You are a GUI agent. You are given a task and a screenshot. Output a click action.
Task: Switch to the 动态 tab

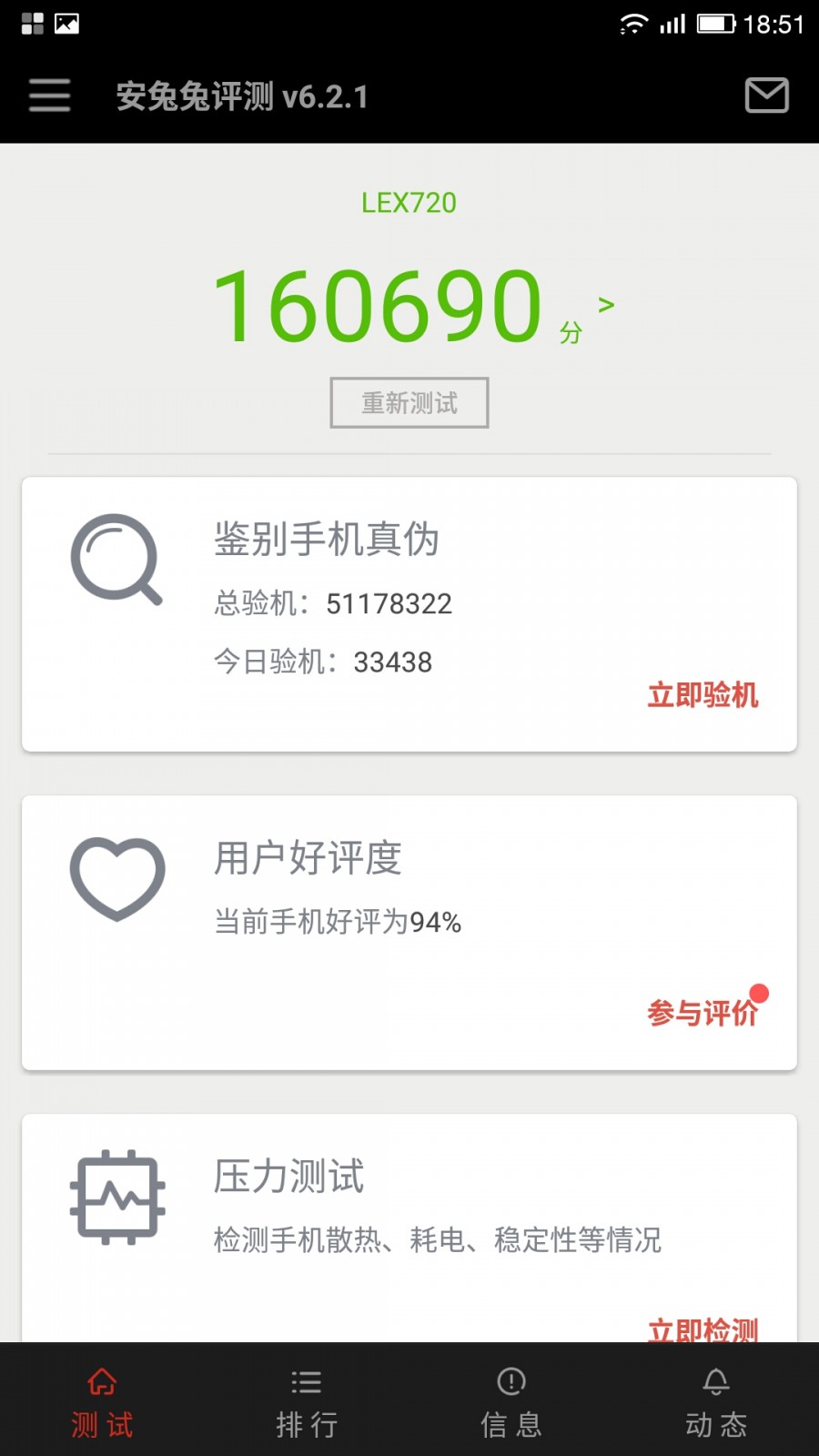click(x=715, y=1401)
